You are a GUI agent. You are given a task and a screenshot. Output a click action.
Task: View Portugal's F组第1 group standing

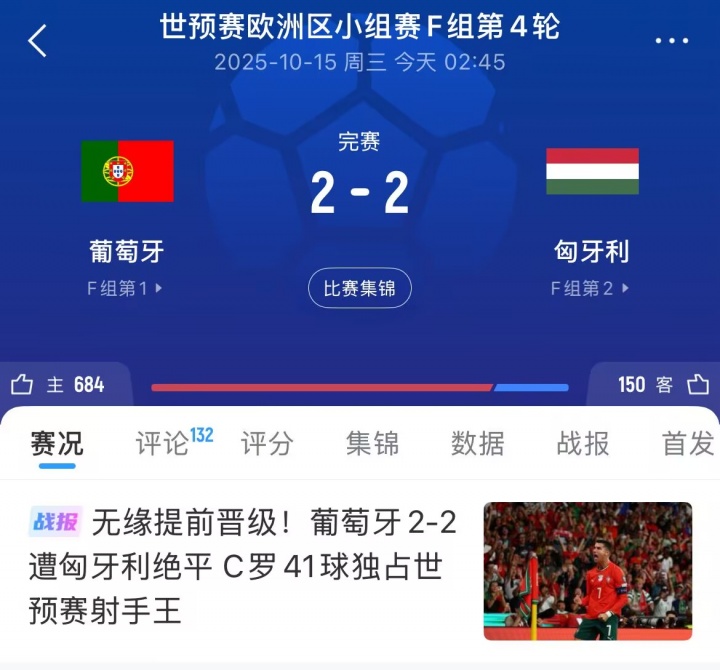click(125, 288)
